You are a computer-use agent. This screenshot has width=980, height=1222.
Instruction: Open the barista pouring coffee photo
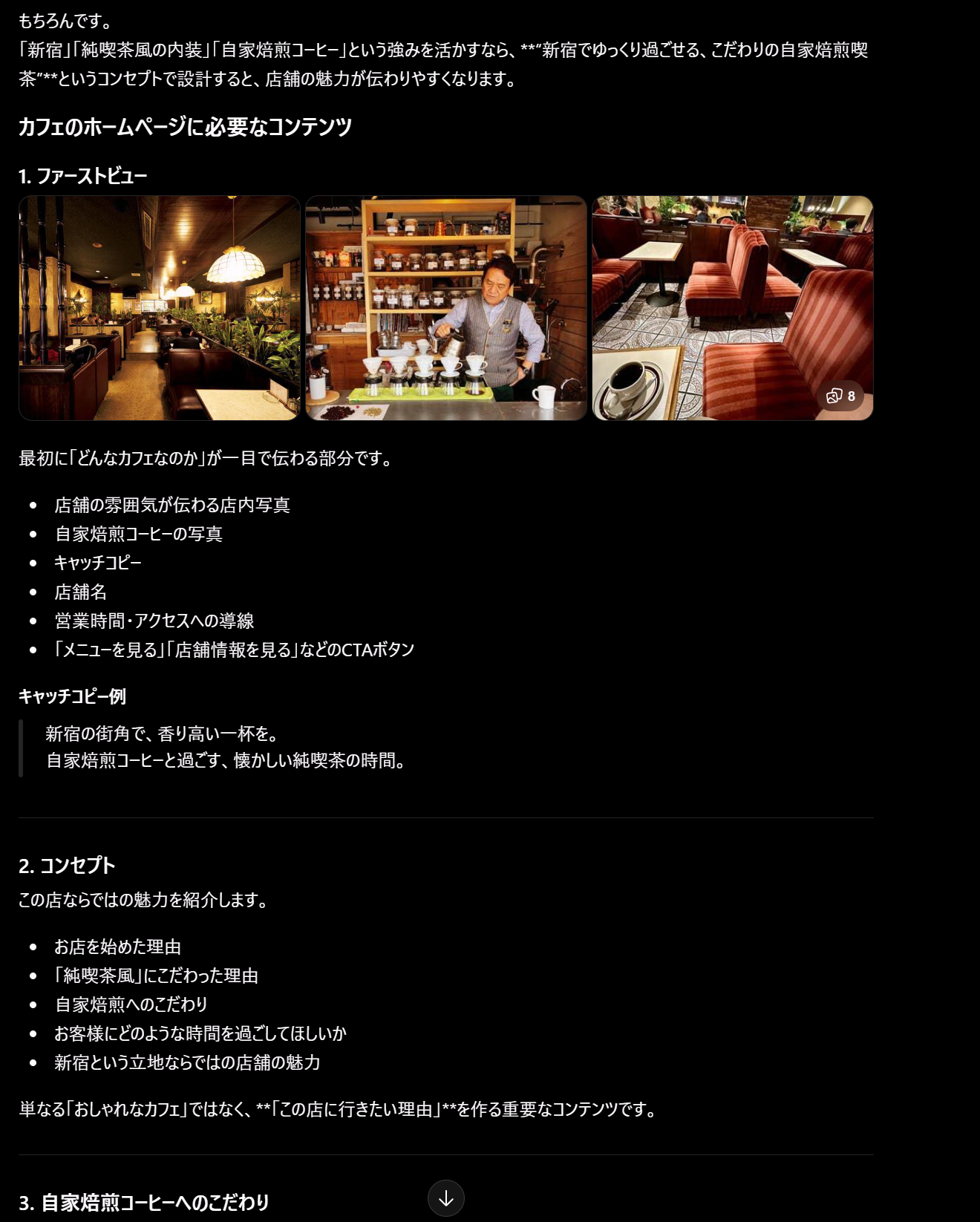446,308
